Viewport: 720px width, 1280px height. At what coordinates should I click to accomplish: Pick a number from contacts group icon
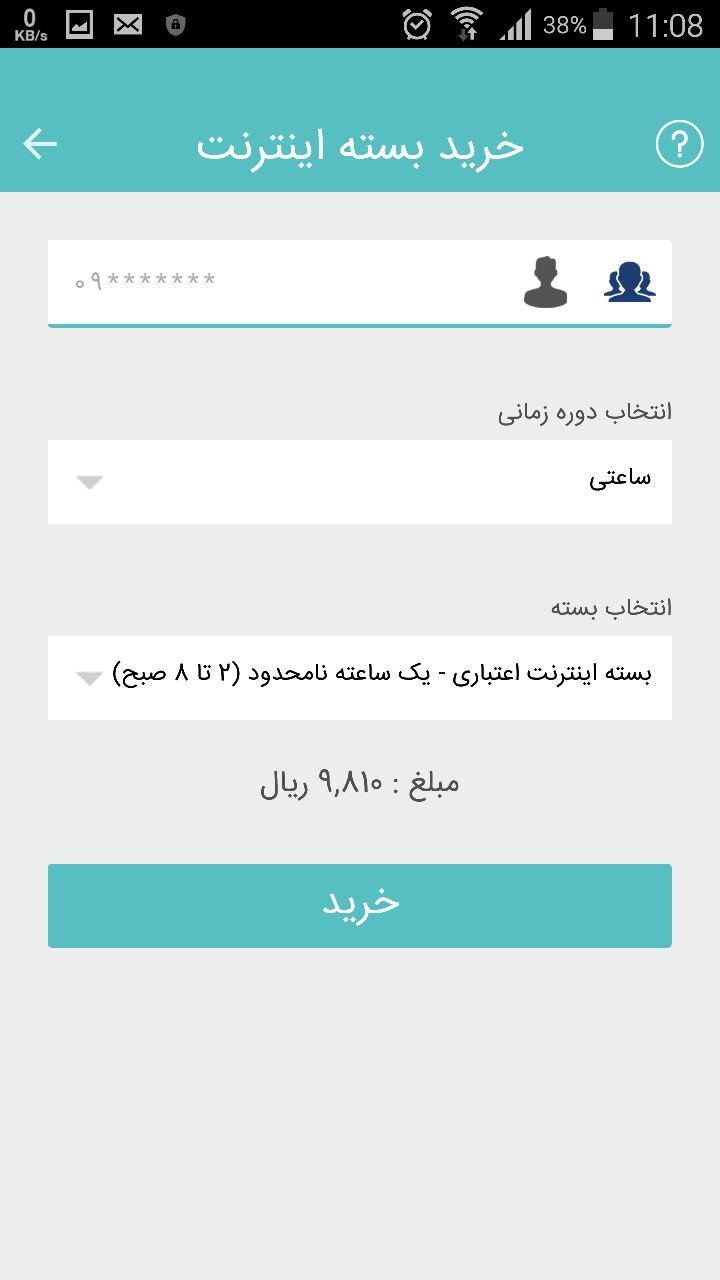point(630,282)
